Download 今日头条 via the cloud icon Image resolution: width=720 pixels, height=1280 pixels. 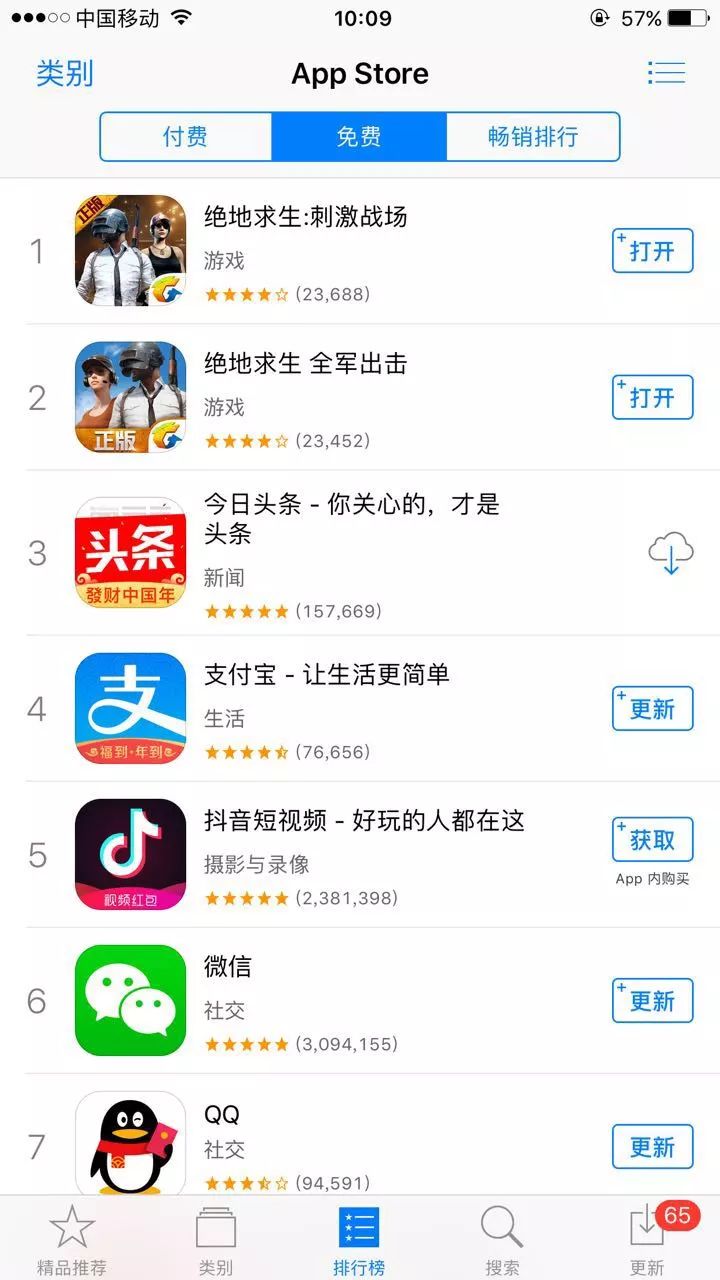(670, 553)
